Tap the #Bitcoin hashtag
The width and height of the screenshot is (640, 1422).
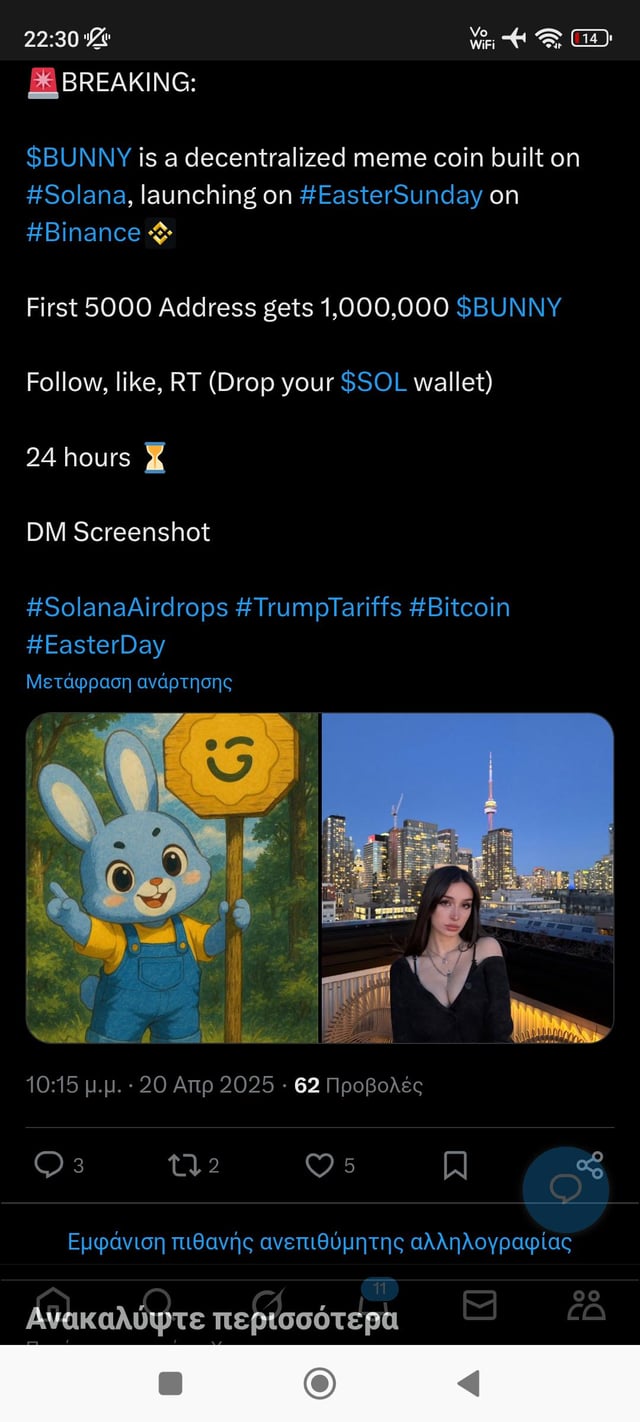pos(459,607)
